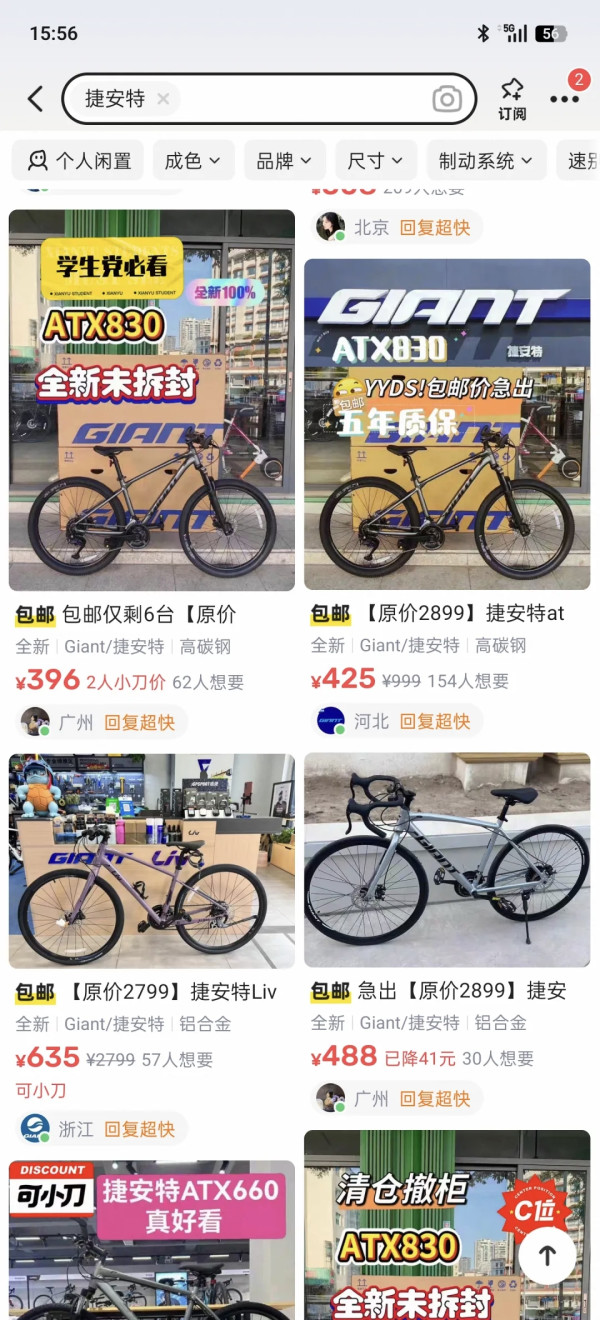Subscribe to this search with 订阅
The image size is (600, 1320).
512,98
